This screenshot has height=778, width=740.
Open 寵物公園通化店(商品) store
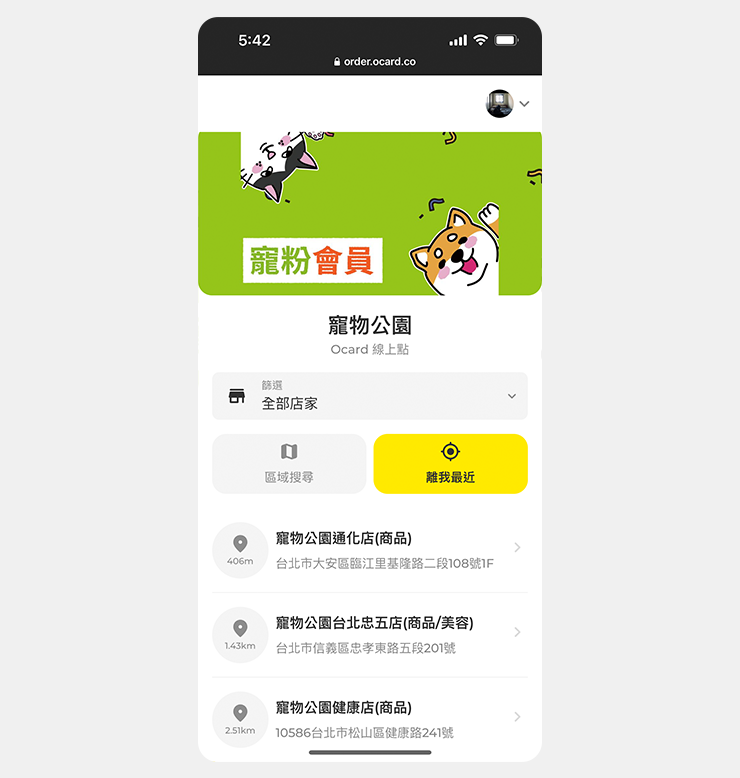pyautogui.click(x=370, y=550)
